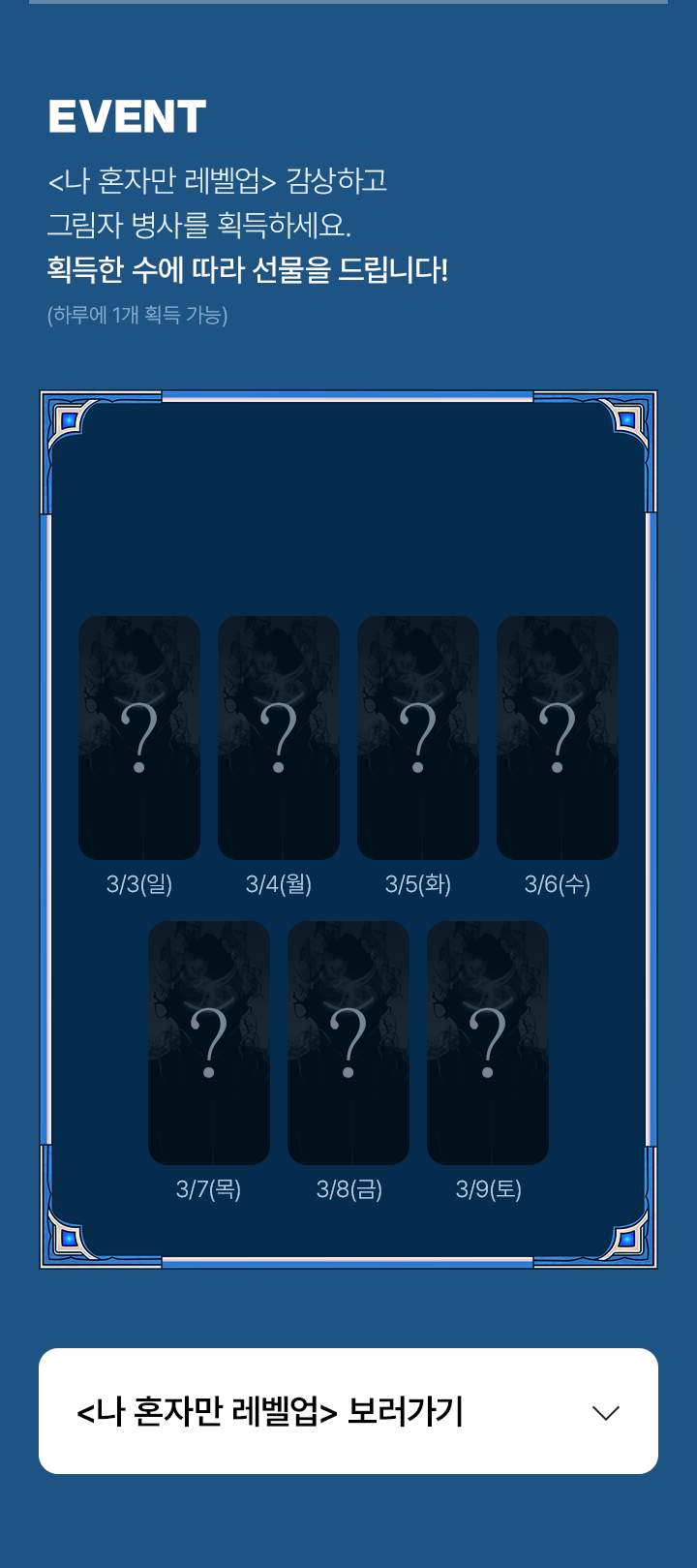
Task: Expand the <나 혼자만 레벨업> 보러가기 dropdown
Action: pos(605,1412)
